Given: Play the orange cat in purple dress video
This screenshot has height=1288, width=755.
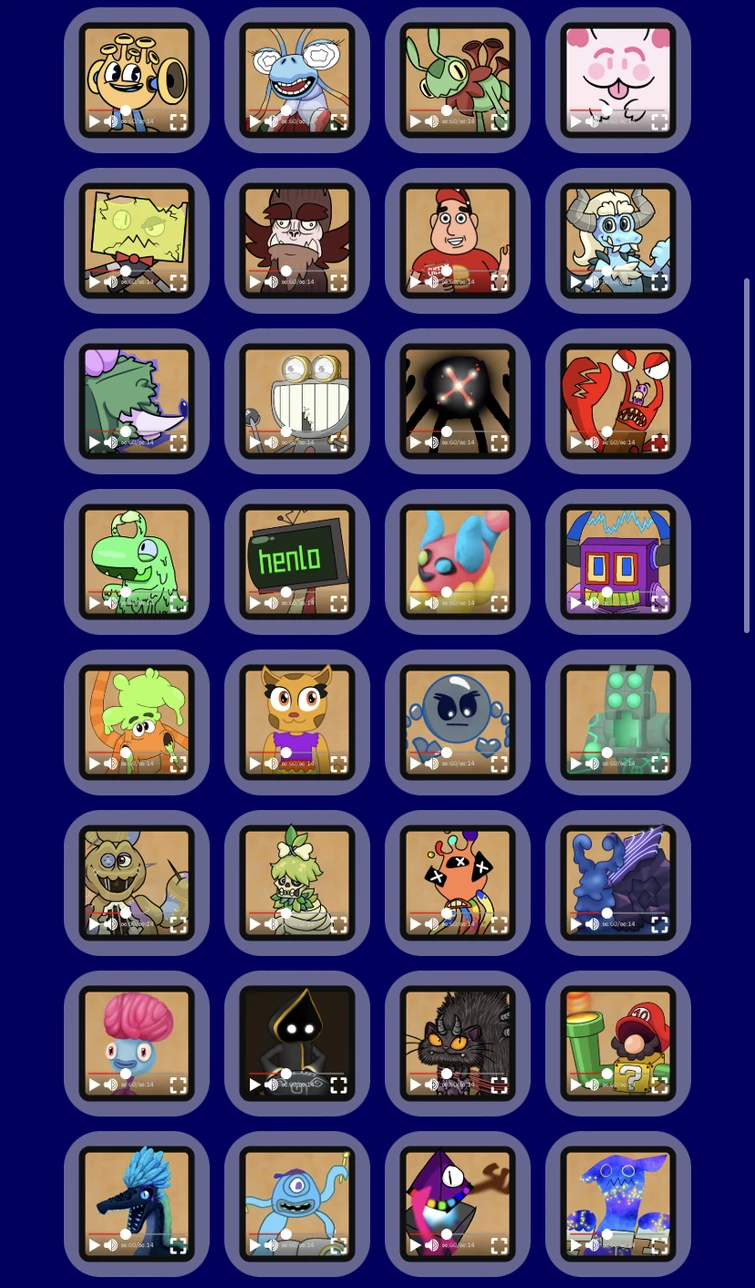Looking at the screenshot, I should (255, 764).
